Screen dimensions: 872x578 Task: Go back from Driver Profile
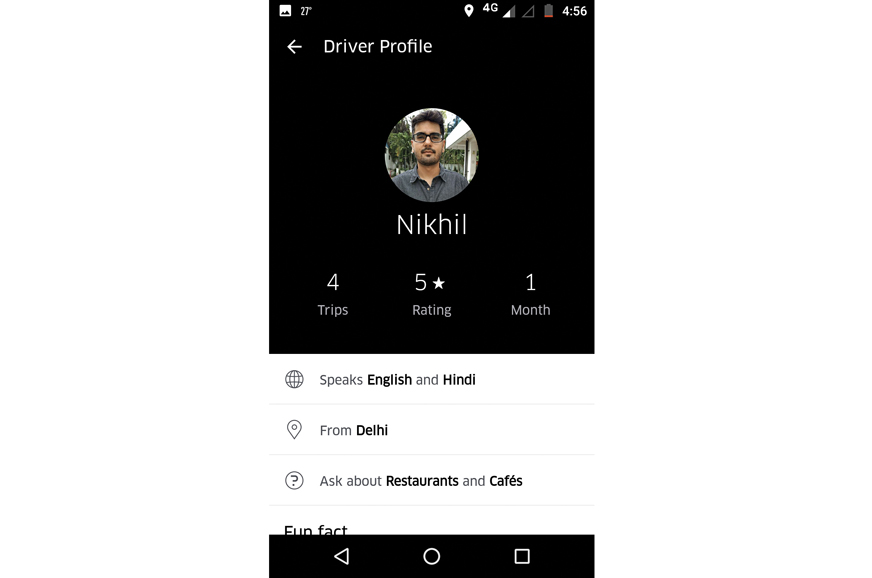(294, 47)
